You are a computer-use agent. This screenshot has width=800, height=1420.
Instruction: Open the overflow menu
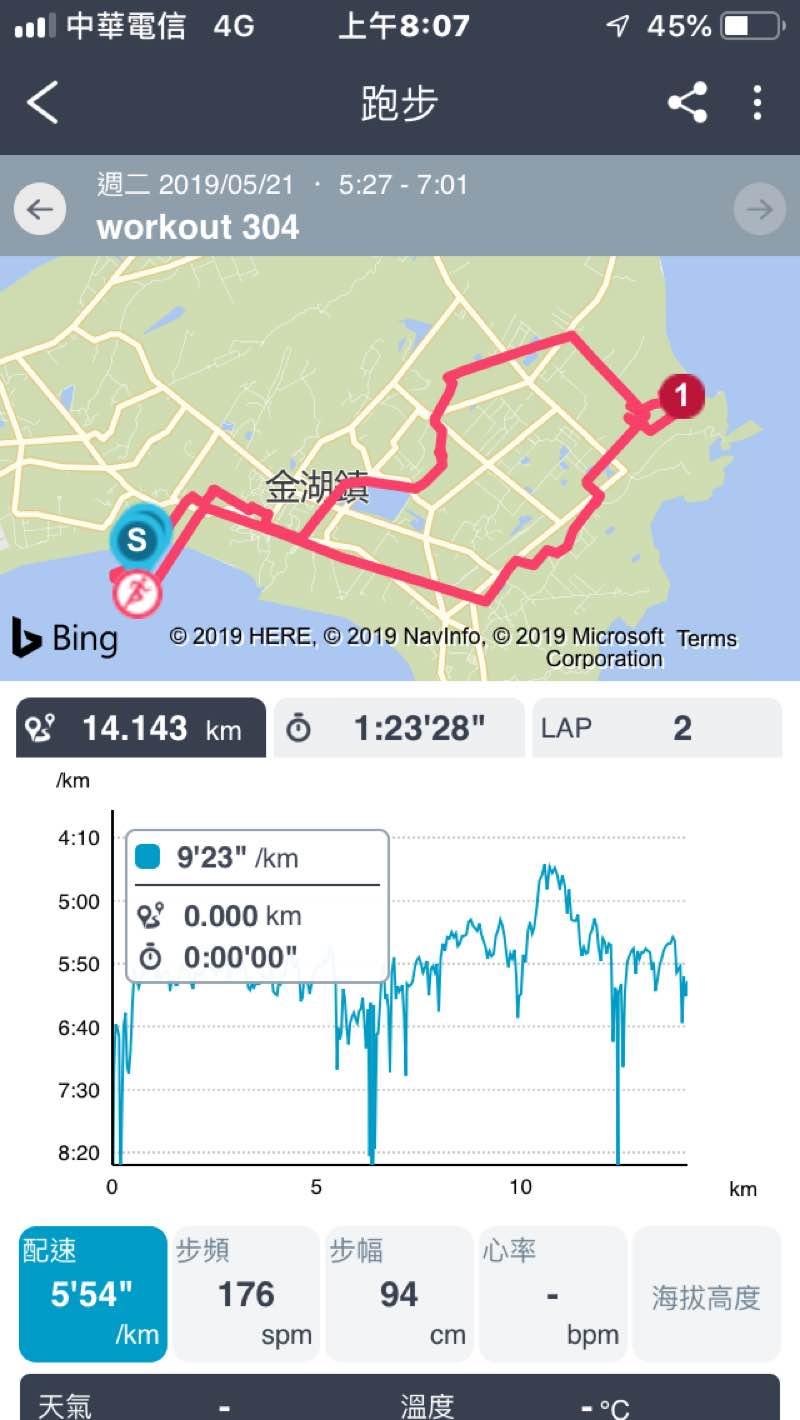pyautogui.click(x=757, y=103)
